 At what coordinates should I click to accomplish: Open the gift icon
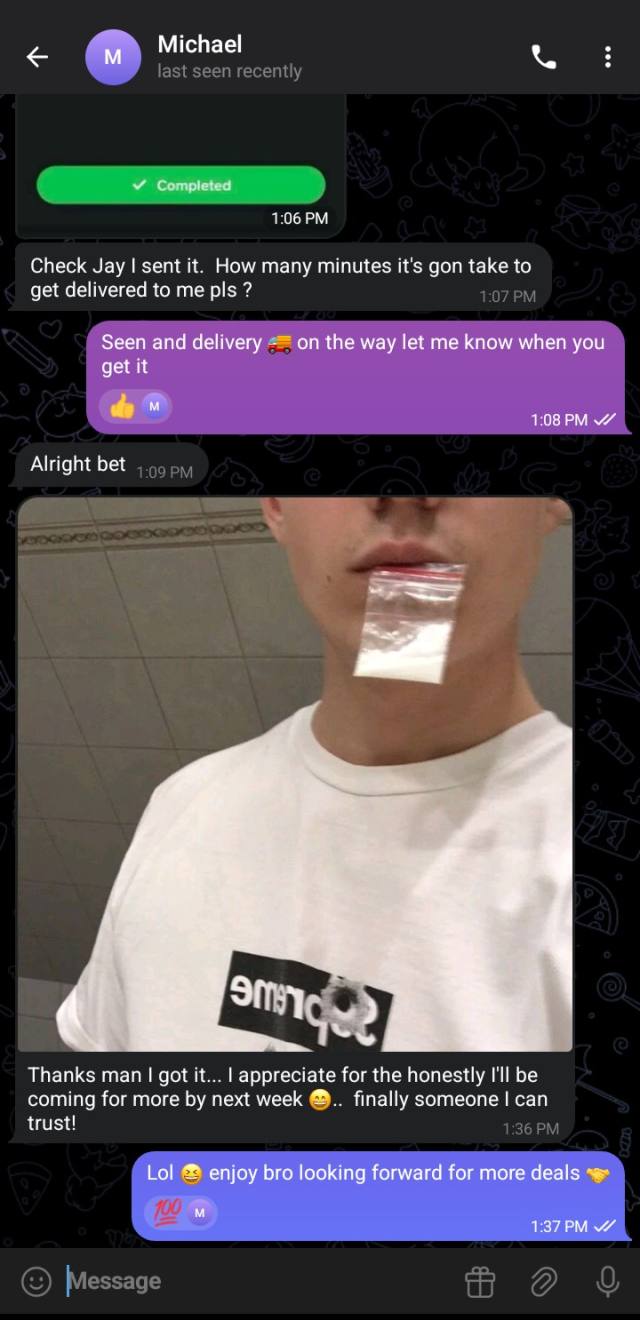coord(480,1282)
